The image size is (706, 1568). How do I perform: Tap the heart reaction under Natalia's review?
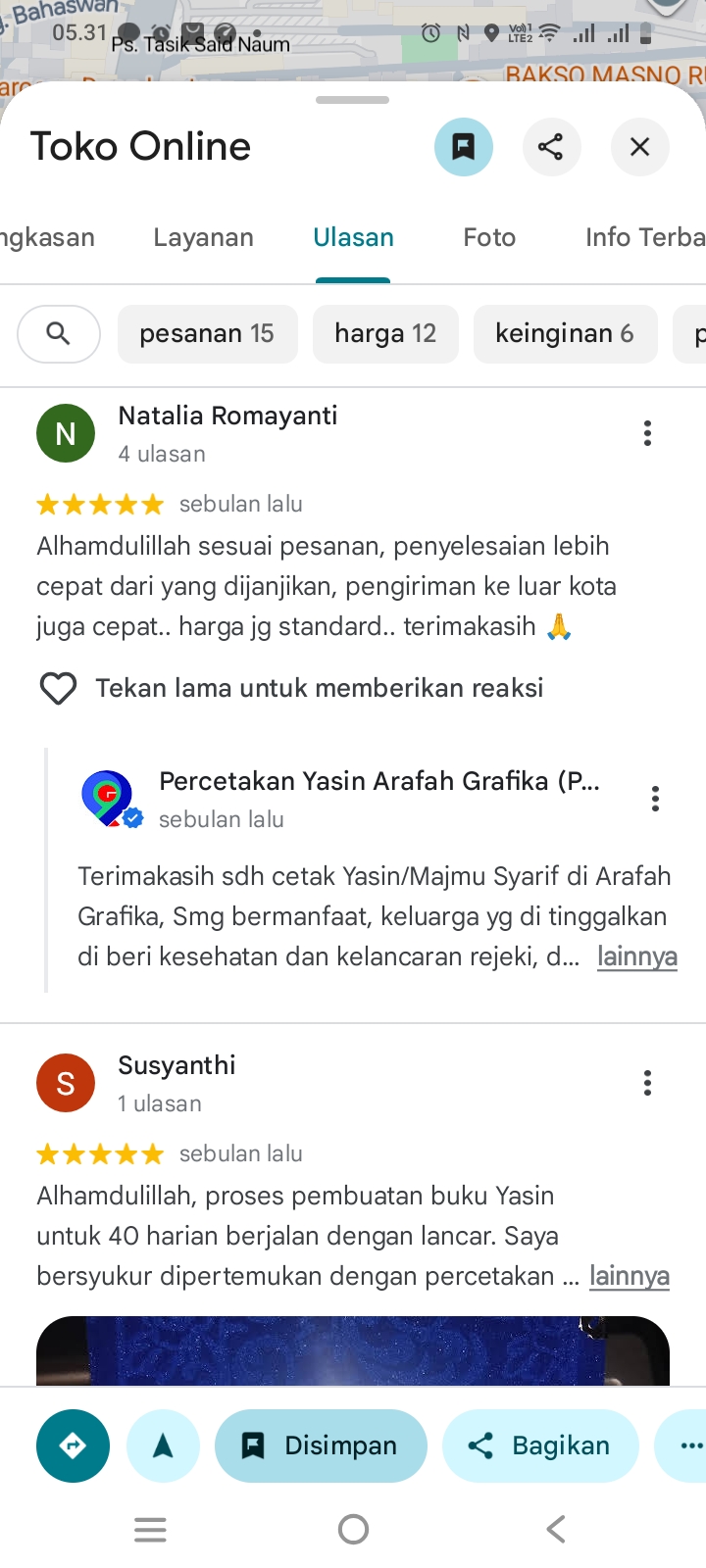coord(58,688)
